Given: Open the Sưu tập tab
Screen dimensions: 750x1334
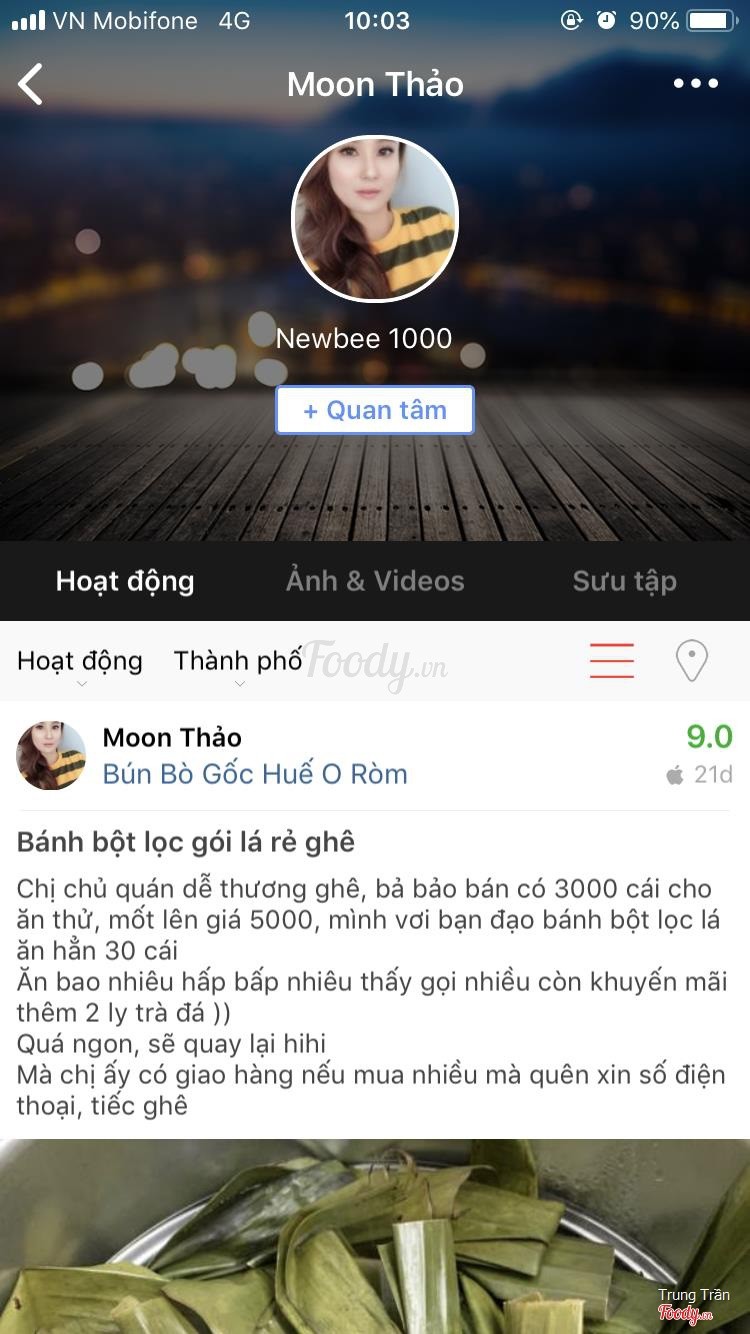Looking at the screenshot, I should 624,581.
